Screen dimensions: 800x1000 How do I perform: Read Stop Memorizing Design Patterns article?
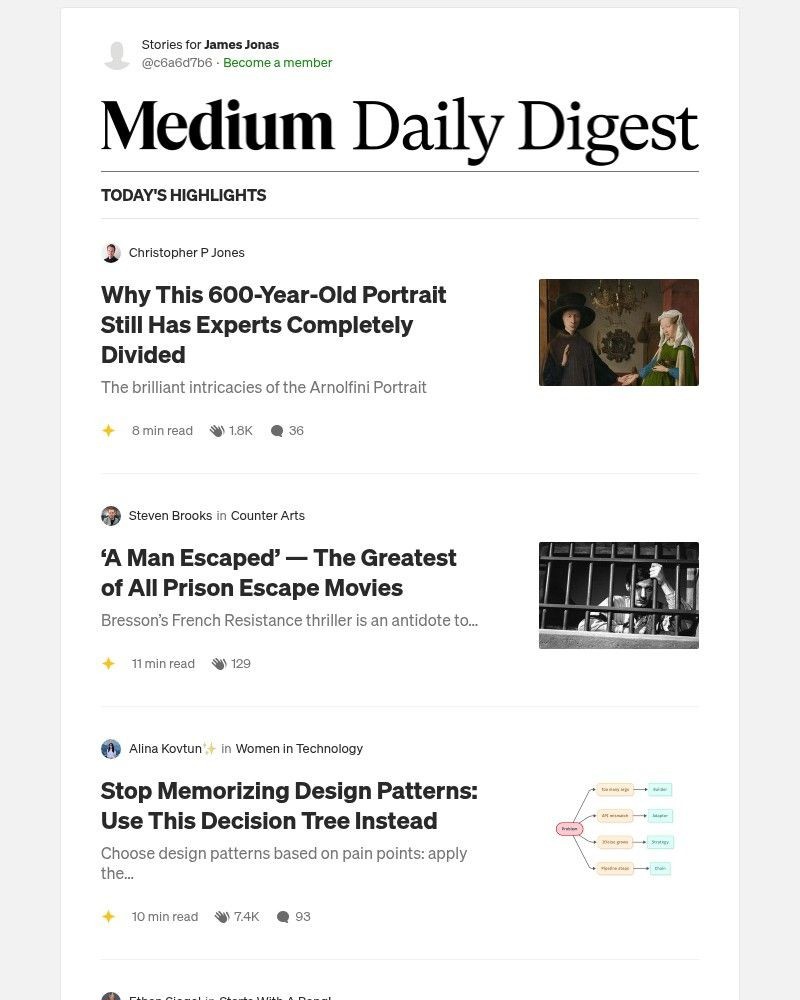[x=289, y=805]
